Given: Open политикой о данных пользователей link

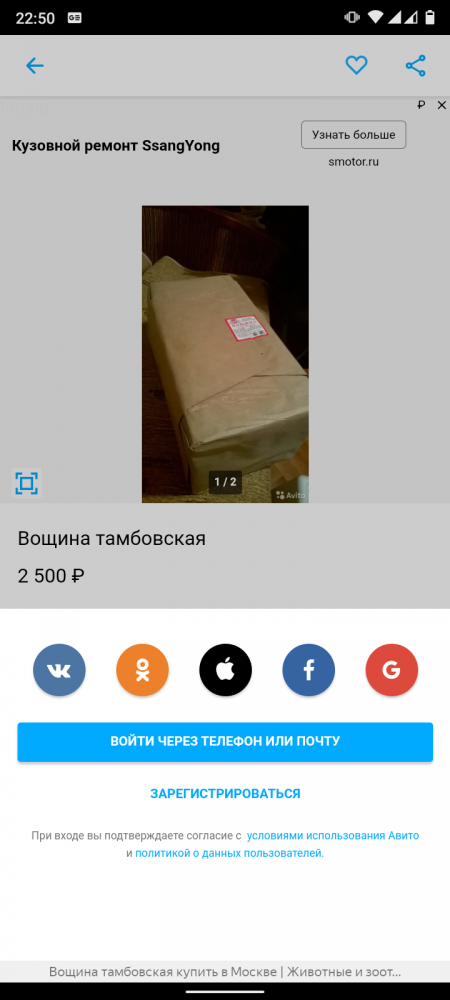Looking at the screenshot, I should pos(229,853).
